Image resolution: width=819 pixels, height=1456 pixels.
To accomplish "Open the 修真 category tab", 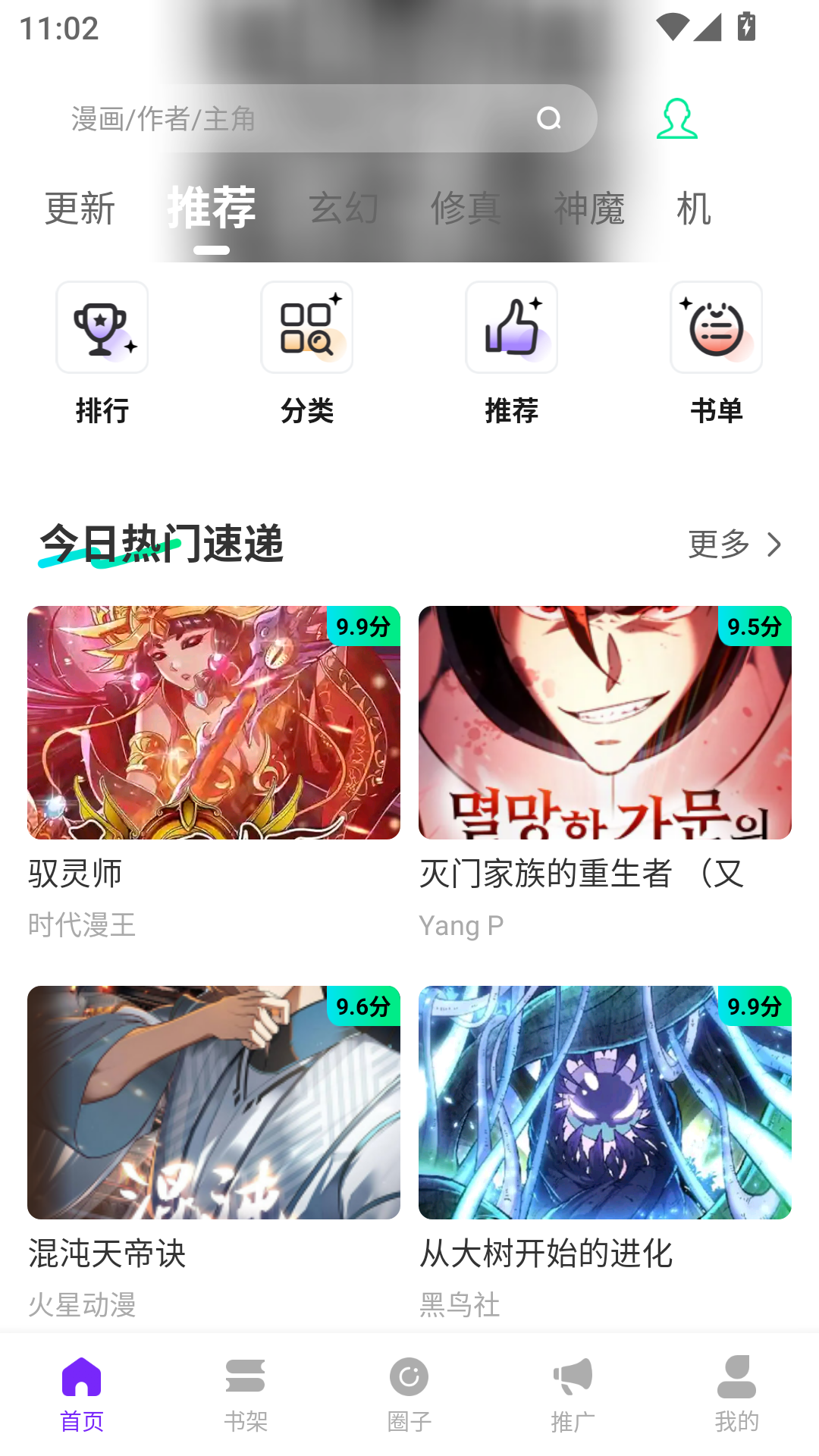I will [467, 210].
